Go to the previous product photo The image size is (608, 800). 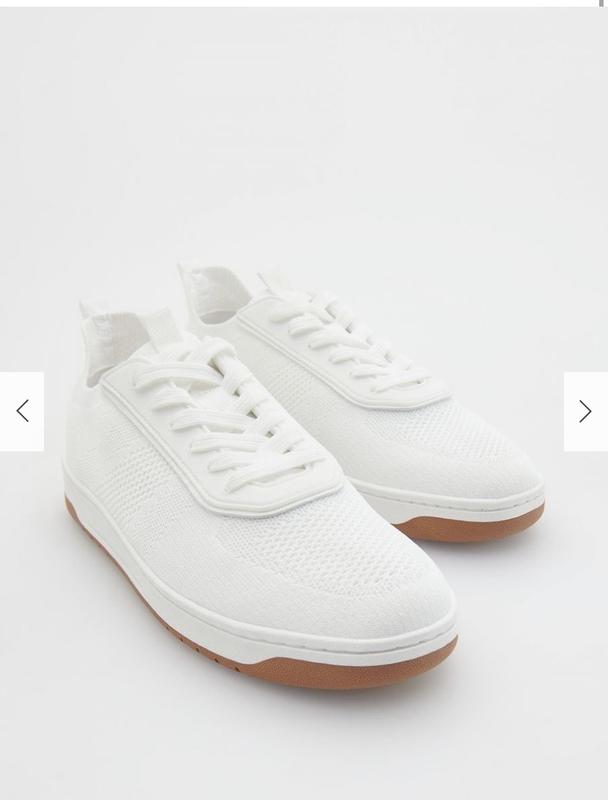click(22, 411)
